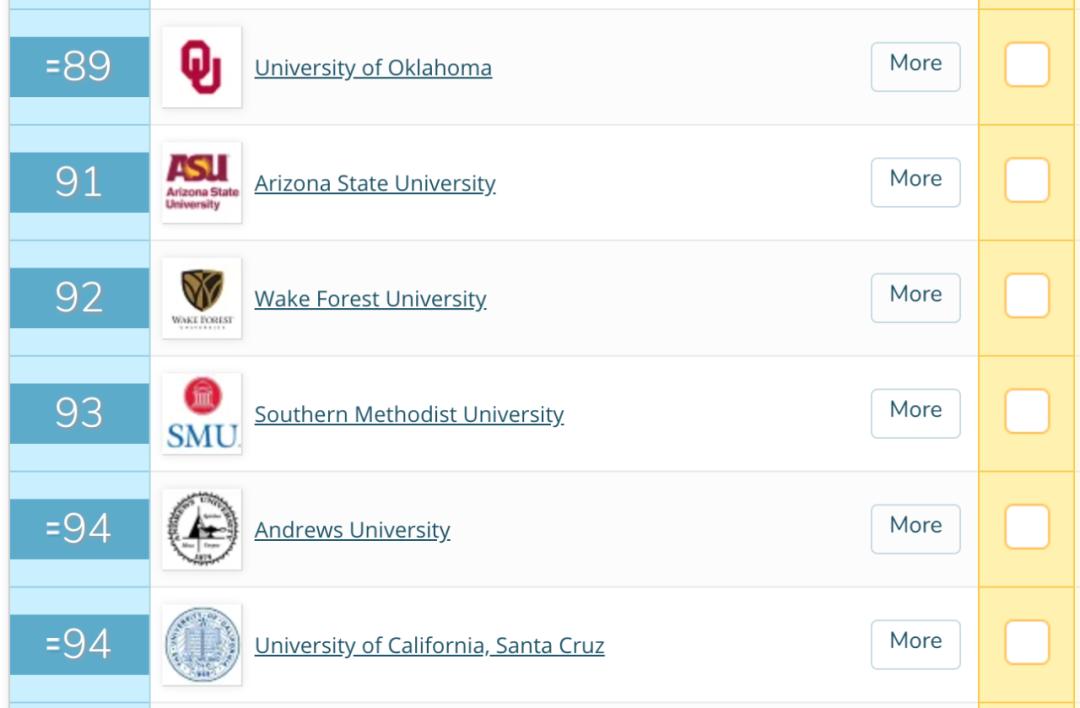The image size is (1080, 708).
Task: Open the Andrews University link
Action: [x=352, y=530]
